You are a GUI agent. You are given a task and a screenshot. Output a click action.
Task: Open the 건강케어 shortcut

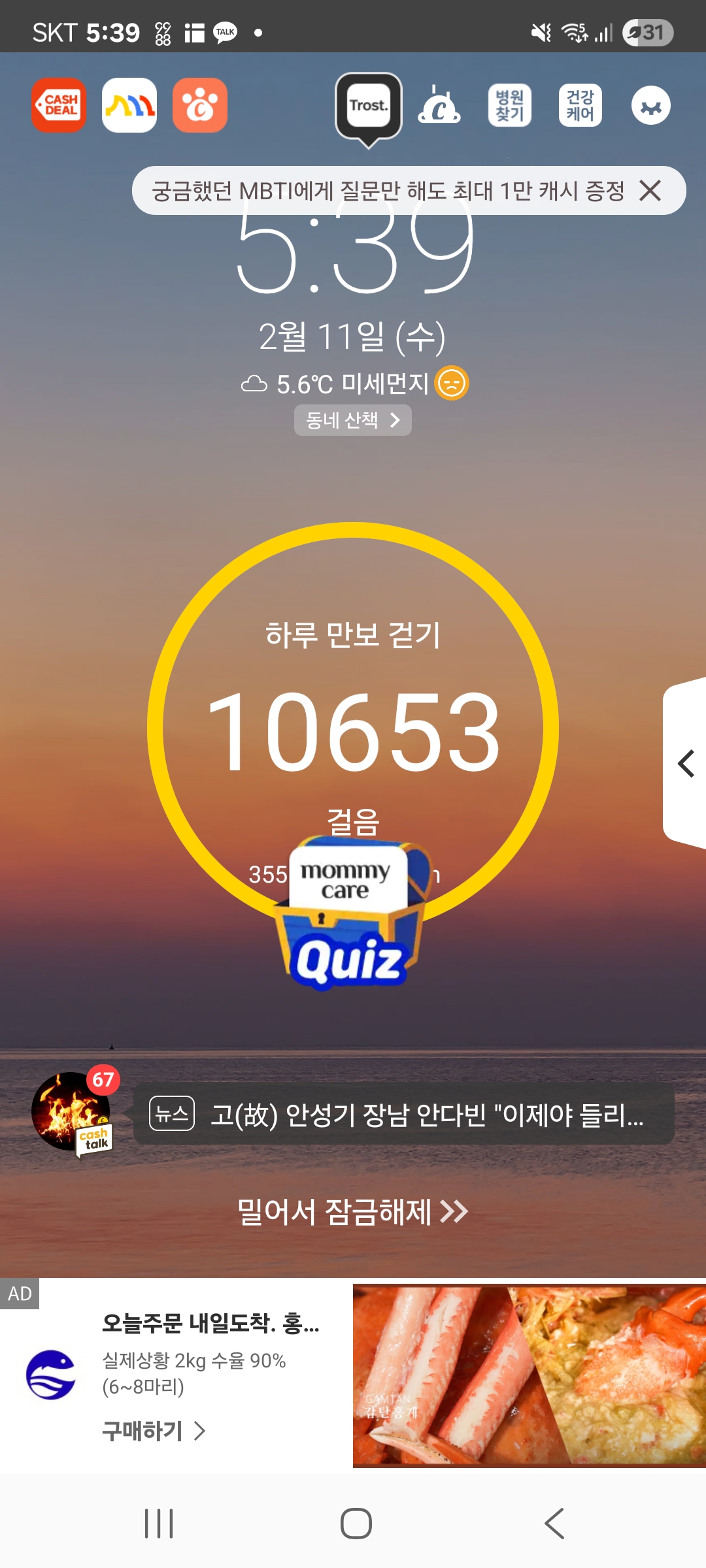tap(580, 105)
